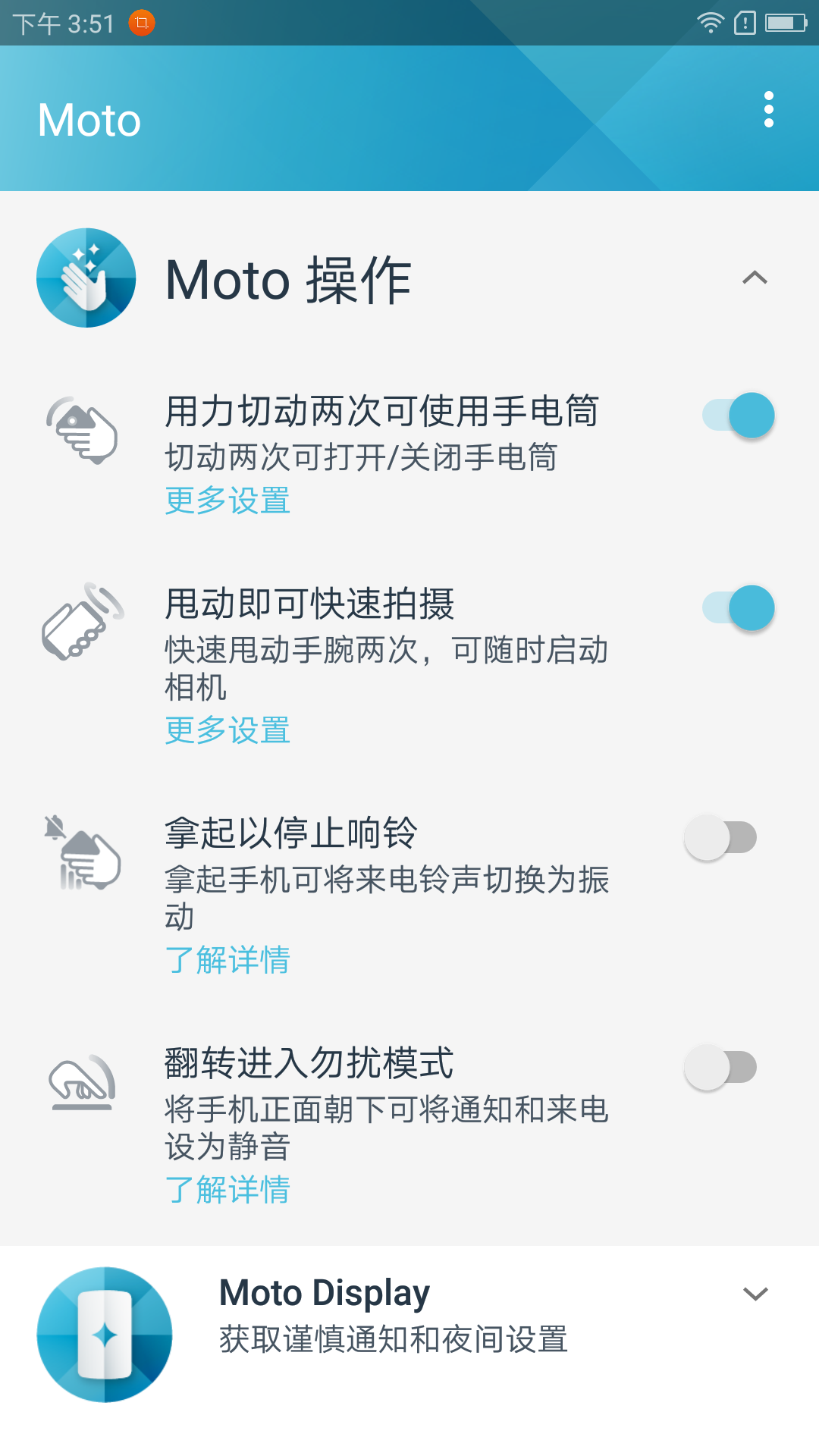Select the twist-for-camera gesture icon
819x1456 pixels.
[83, 622]
